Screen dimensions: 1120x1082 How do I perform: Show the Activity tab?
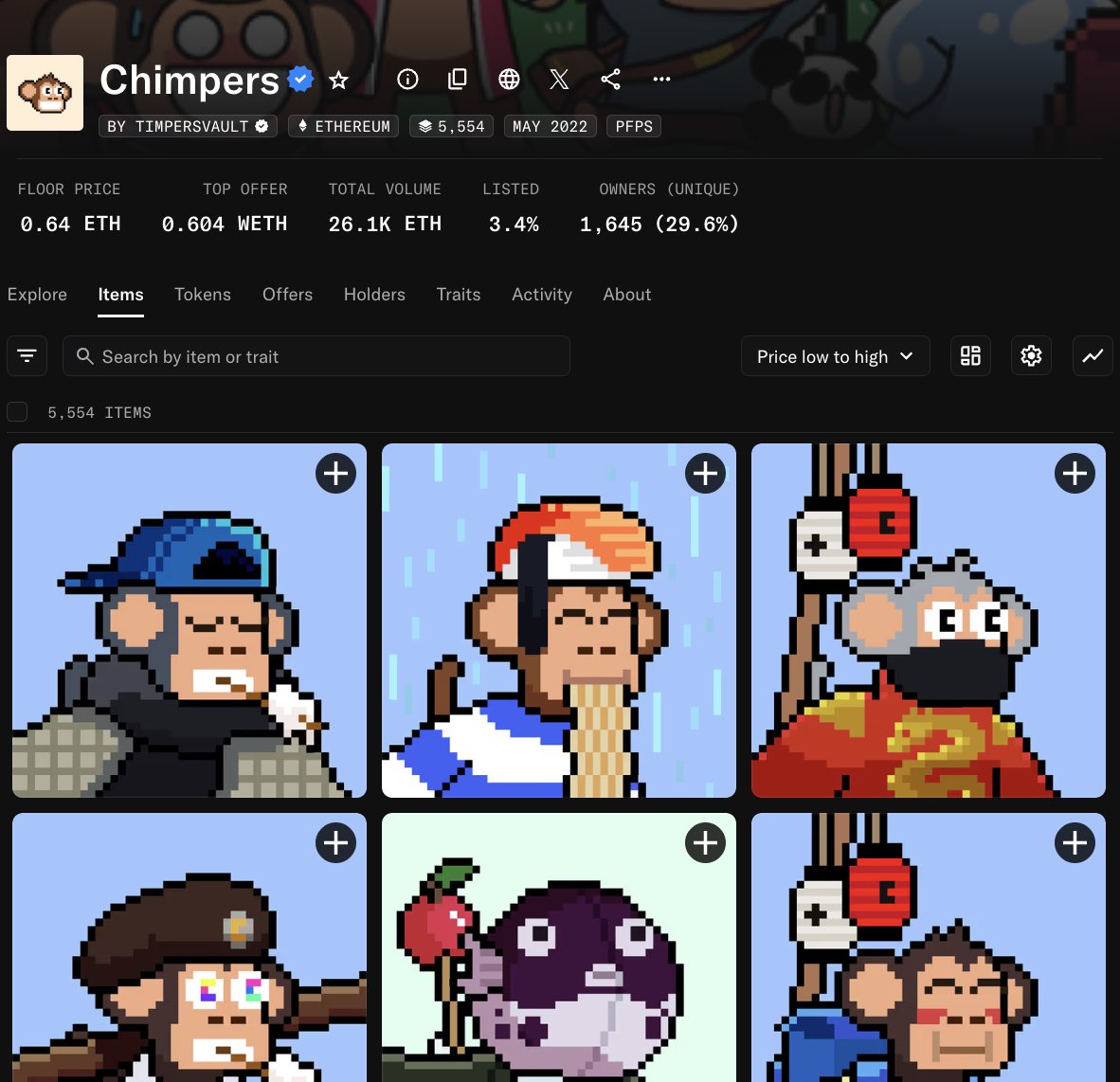click(542, 295)
